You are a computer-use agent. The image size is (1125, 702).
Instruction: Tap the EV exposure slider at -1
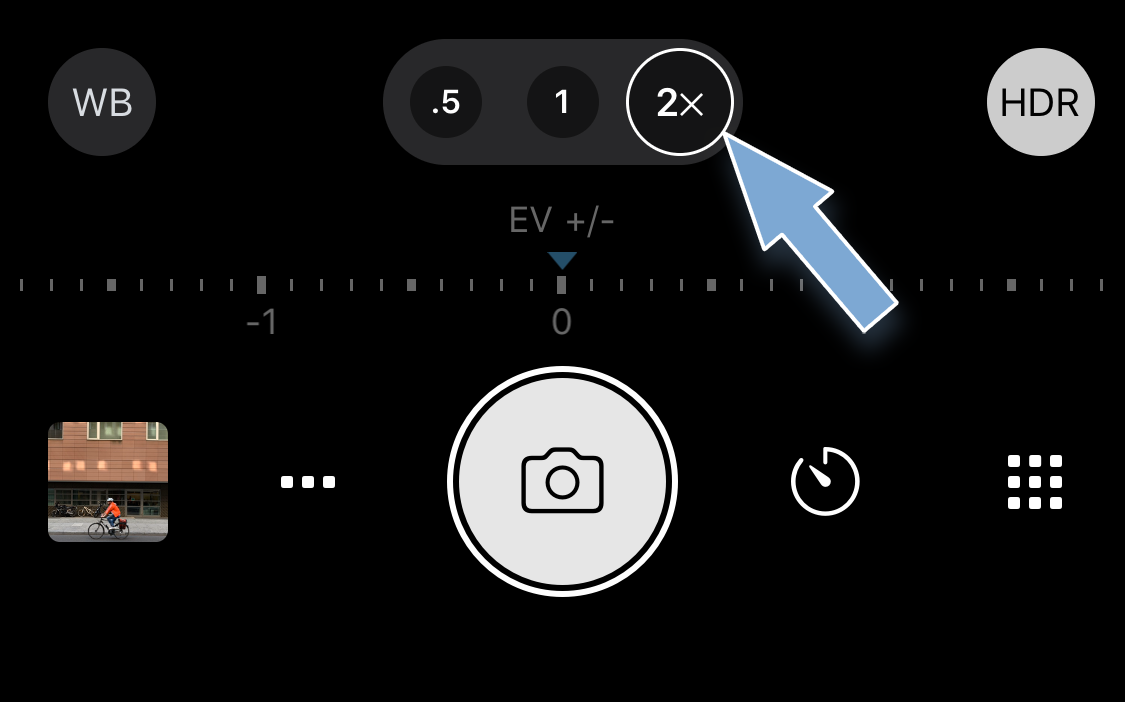(262, 286)
